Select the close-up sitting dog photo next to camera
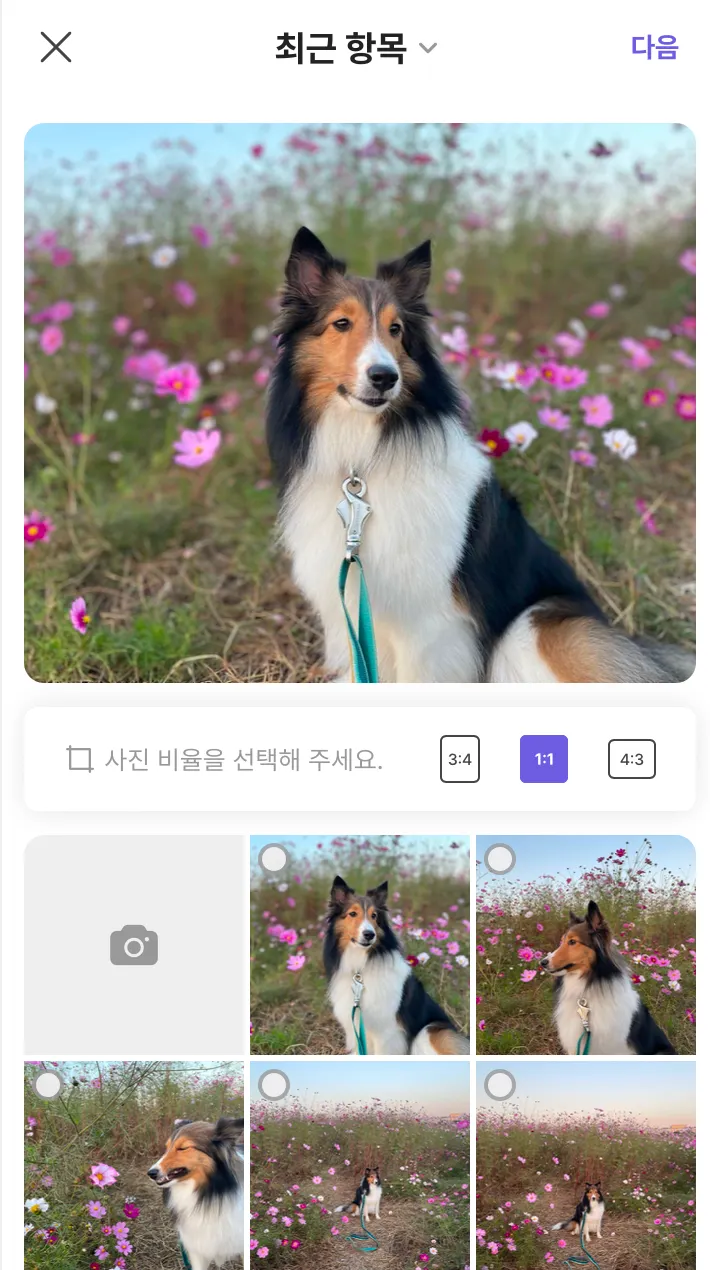Screen dimensions: 710x1270 (360, 945)
